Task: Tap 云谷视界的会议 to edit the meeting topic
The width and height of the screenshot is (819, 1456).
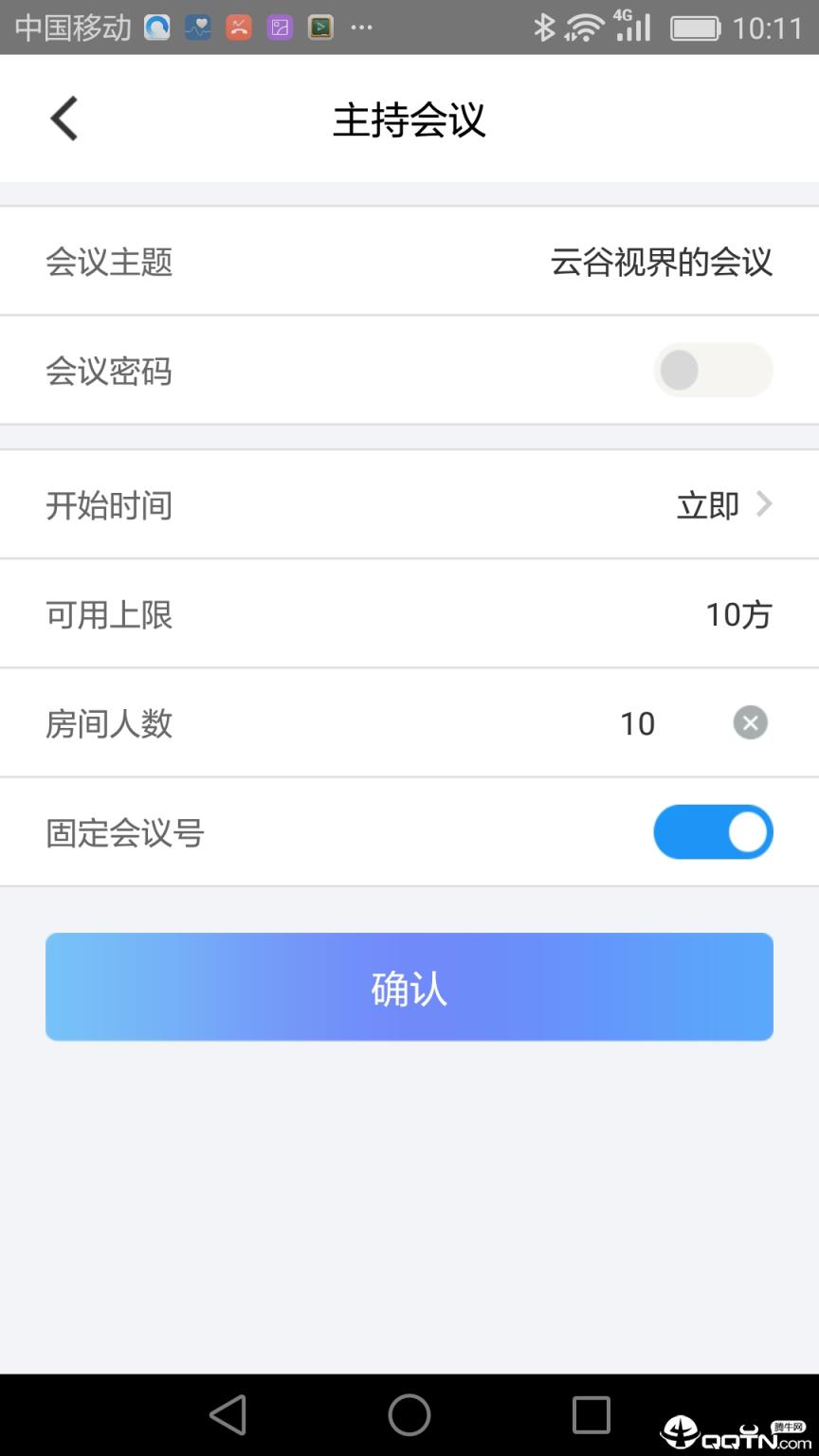Action: (662, 261)
